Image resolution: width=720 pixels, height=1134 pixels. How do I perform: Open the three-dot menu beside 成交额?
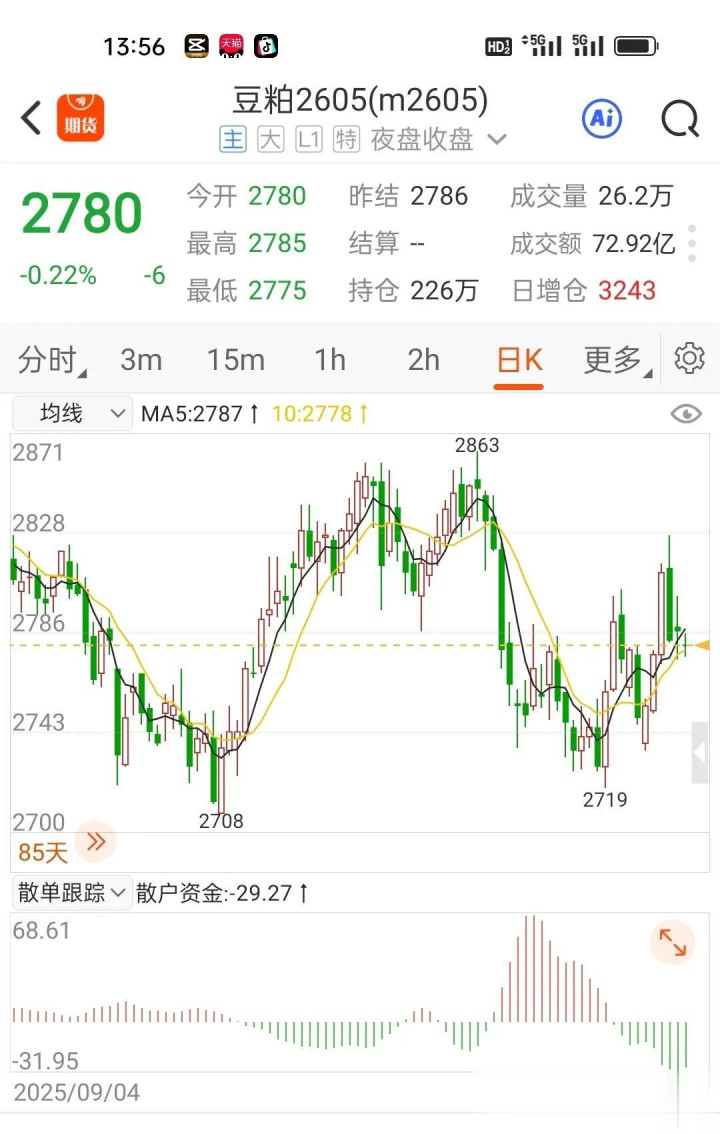pos(692,243)
